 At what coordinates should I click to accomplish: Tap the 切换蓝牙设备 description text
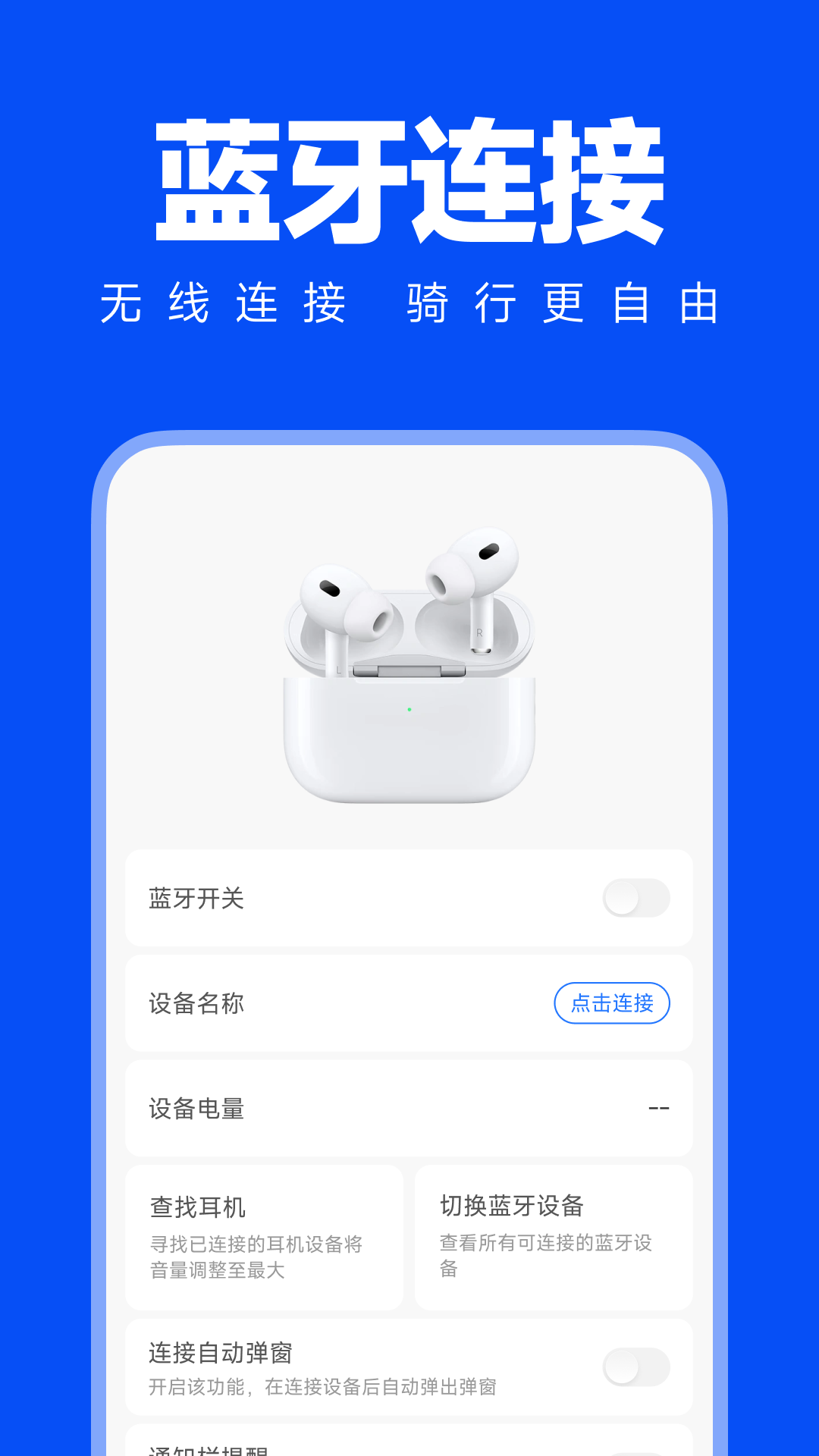[548, 1254]
